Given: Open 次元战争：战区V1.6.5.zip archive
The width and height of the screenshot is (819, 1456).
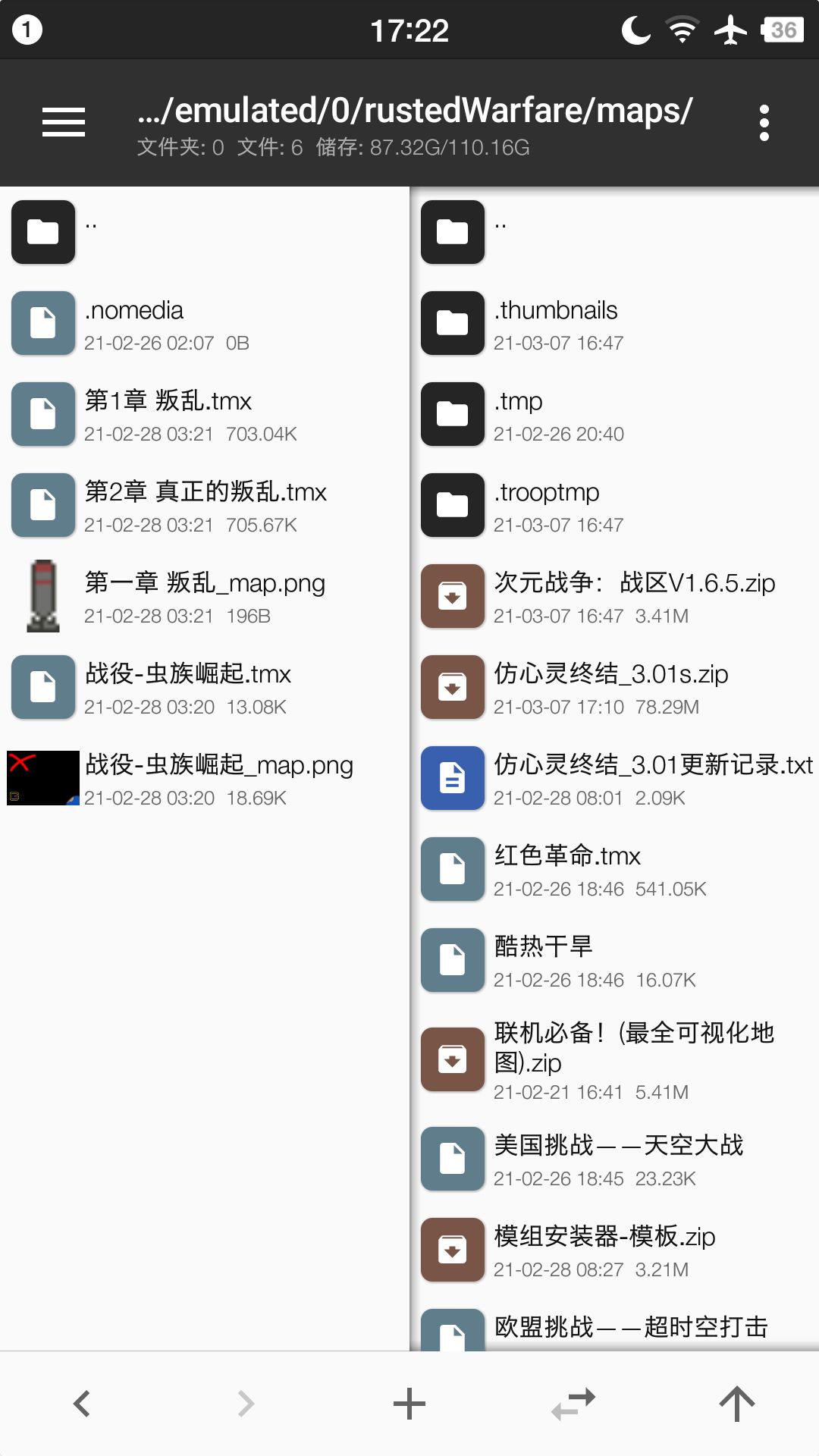Looking at the screenshot, I should (x=607, y=596).
